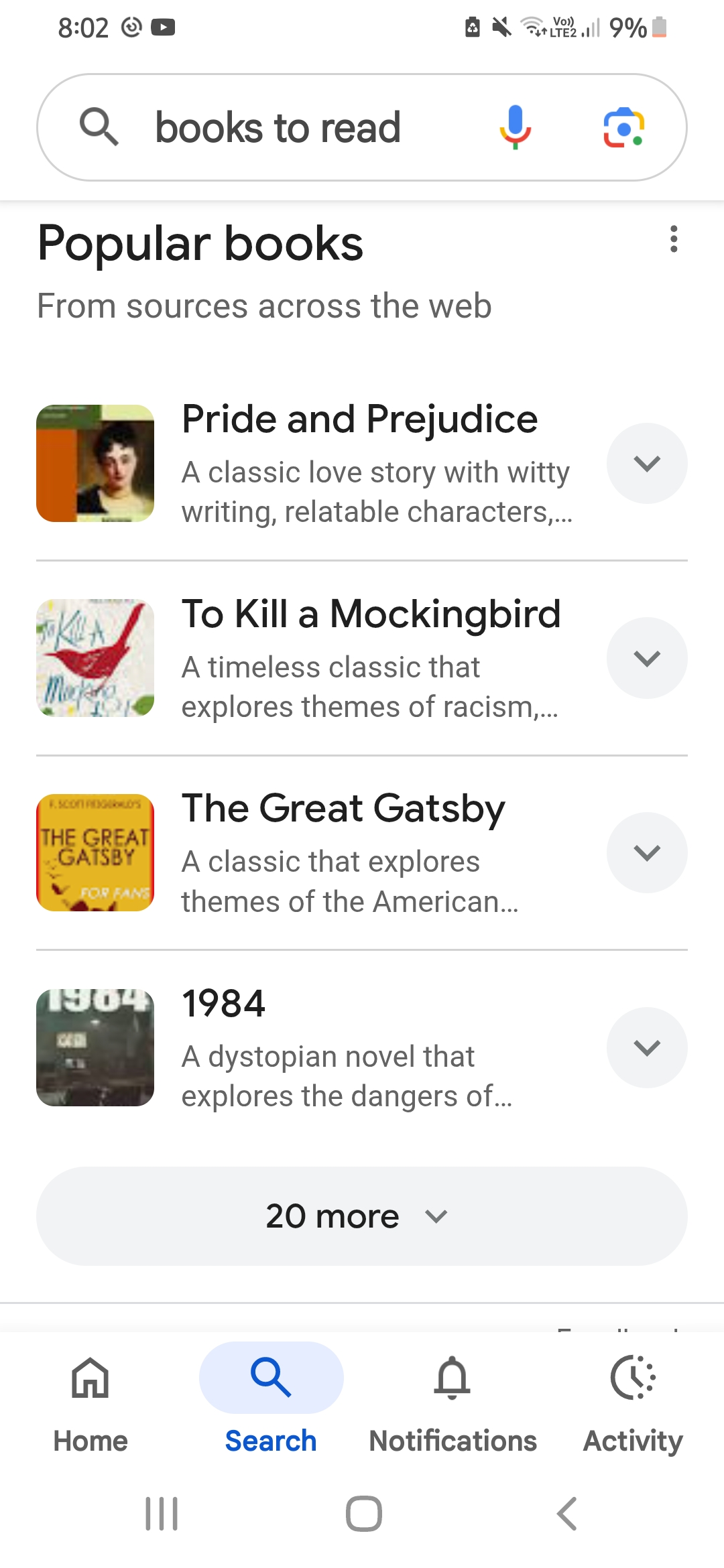This screenshot has height=1568, width=724.
Task: Expand the Pride and Prejudice entry
Action: click(647, 463)
